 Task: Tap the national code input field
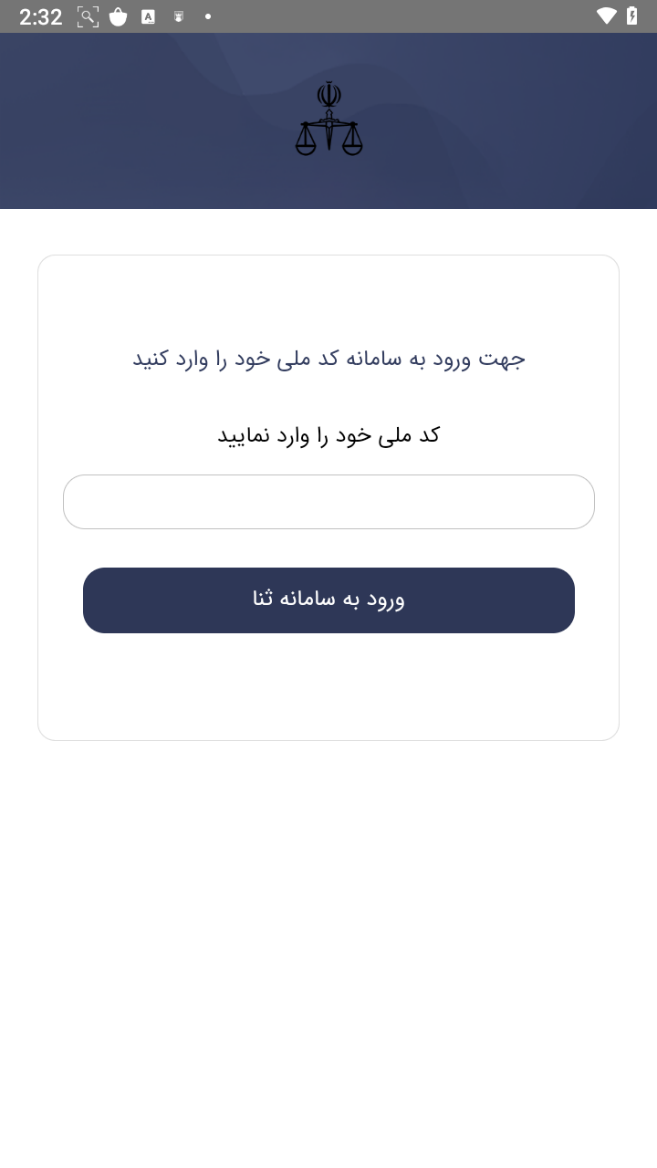[x=328, y=502]
